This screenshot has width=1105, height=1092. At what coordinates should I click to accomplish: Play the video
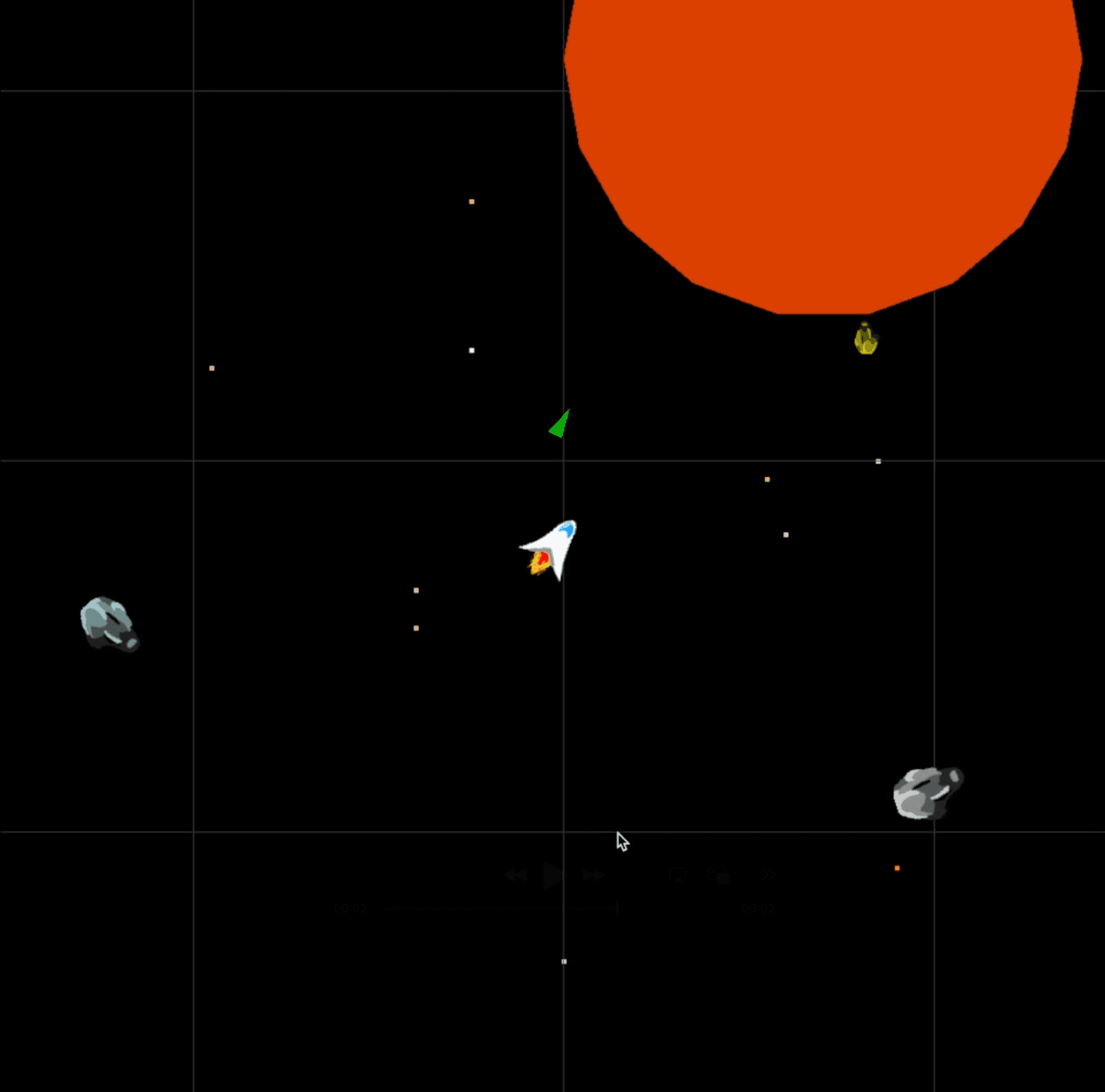[x=554, y=874]
